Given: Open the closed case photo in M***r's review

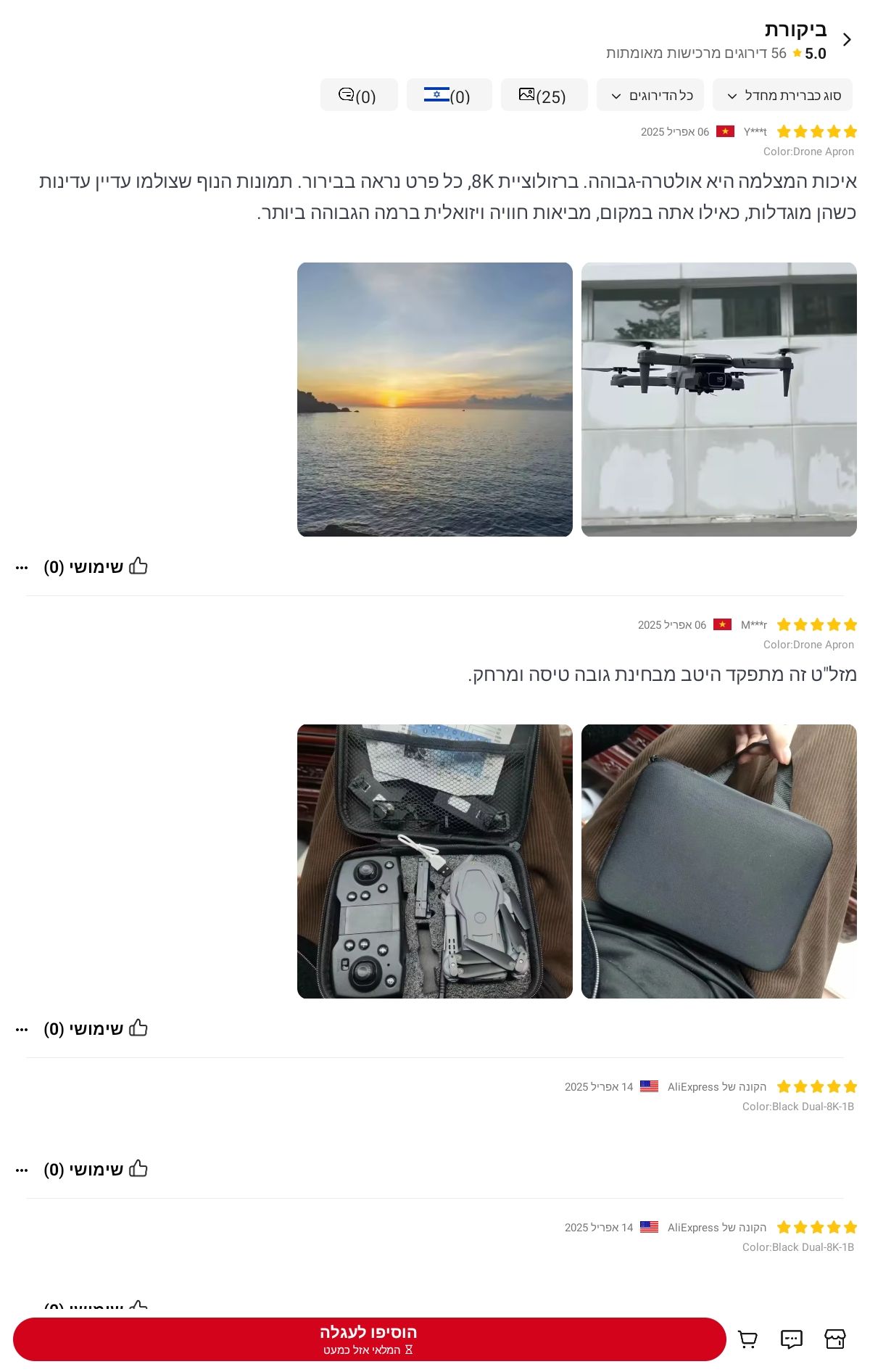Looking at the screenshot, I should pos(718,861).
